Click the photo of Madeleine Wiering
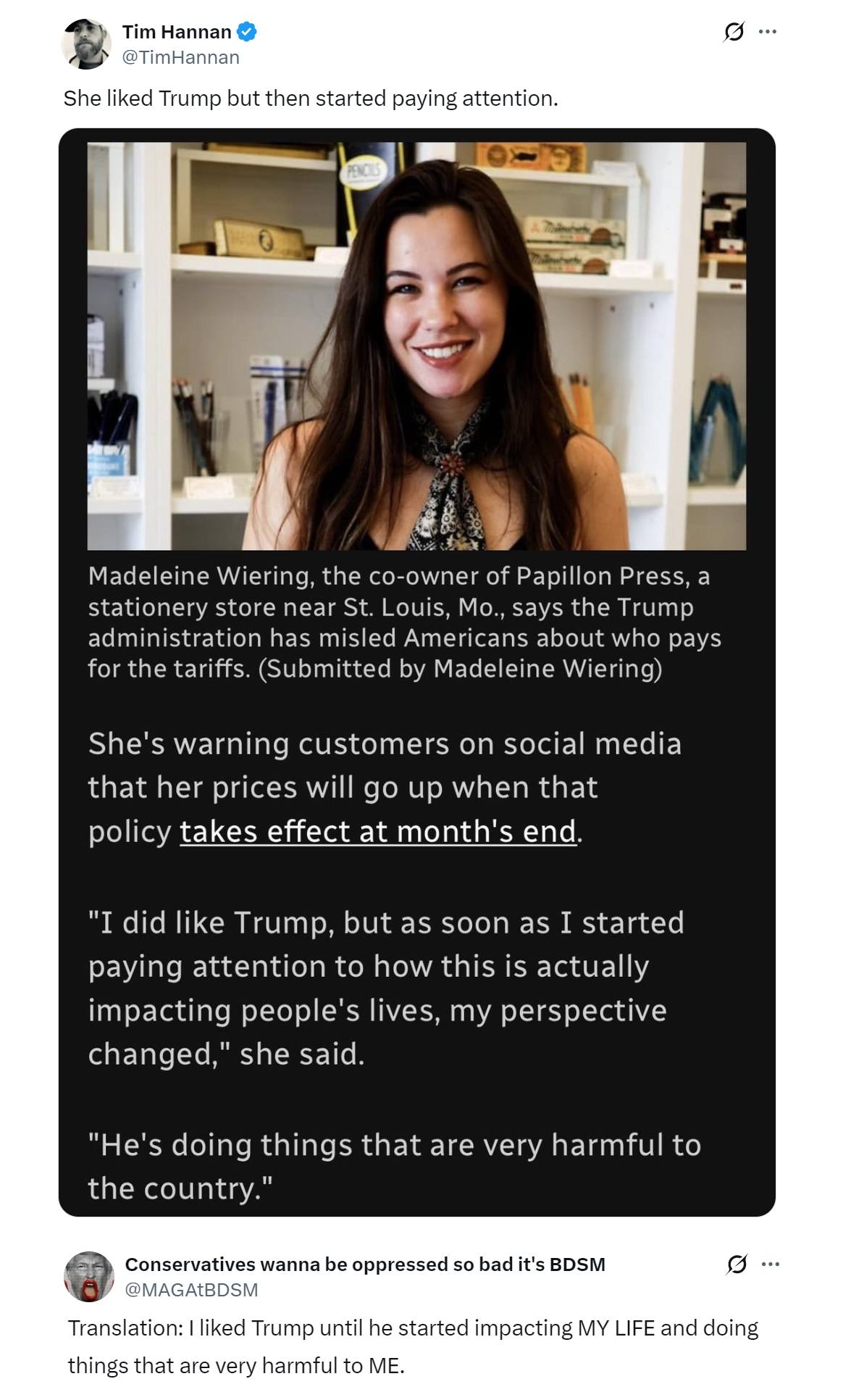This screenshot has width=843, height=1400. click(416, 348)
